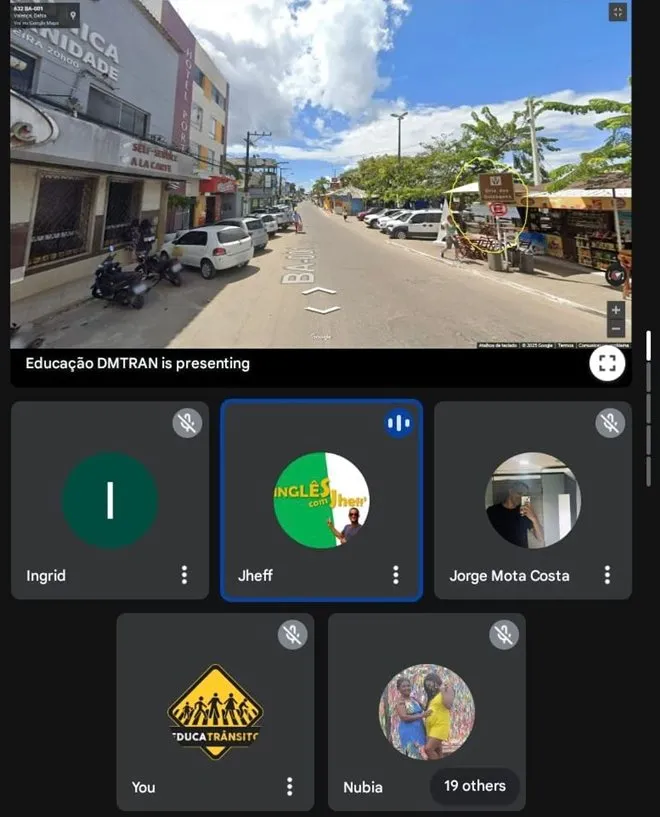
Task: Open options menu for Ingrid
Action: click(184, 575)
